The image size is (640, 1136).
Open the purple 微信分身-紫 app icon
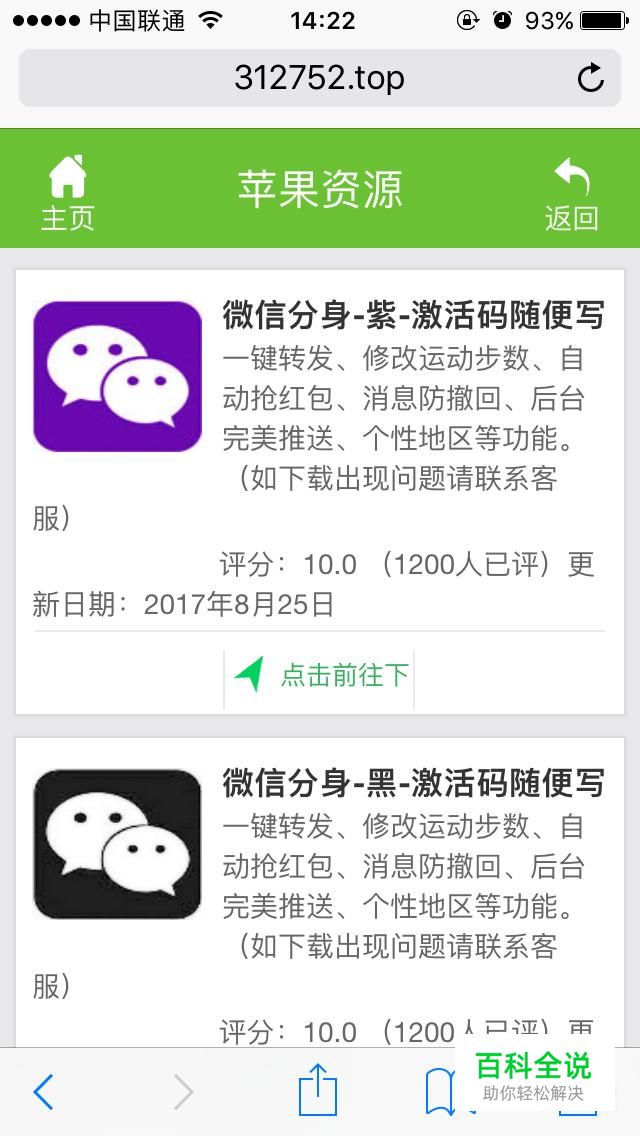[x=117, y=377]
